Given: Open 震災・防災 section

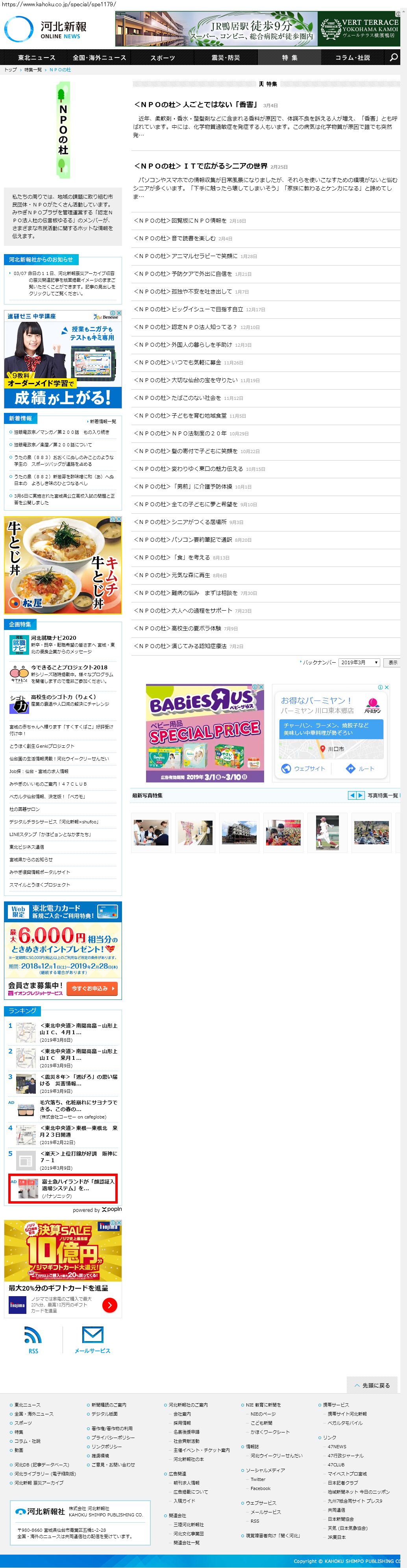Looking at the screenshot, I should pyautogui.click(x=225, y=58).
